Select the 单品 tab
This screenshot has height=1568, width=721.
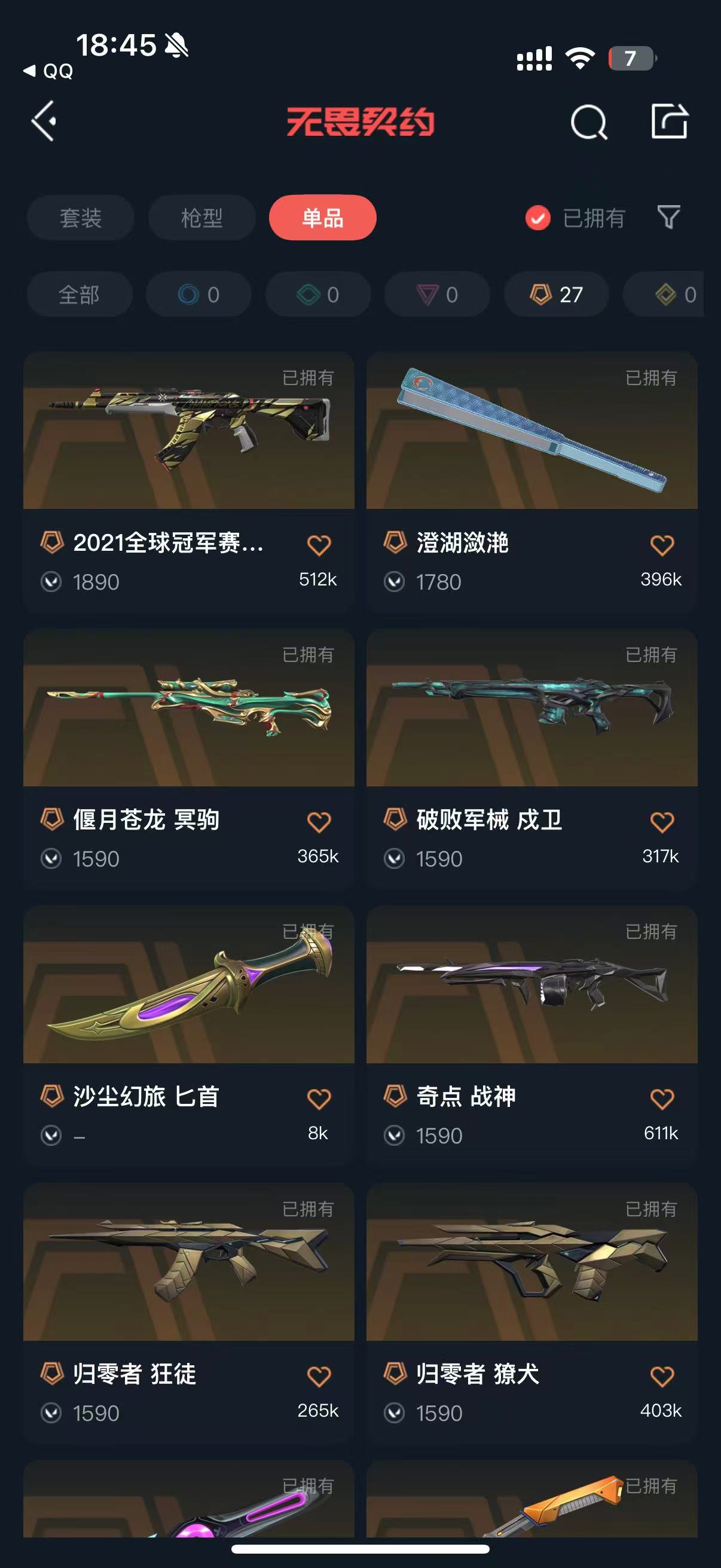[322, 218]
